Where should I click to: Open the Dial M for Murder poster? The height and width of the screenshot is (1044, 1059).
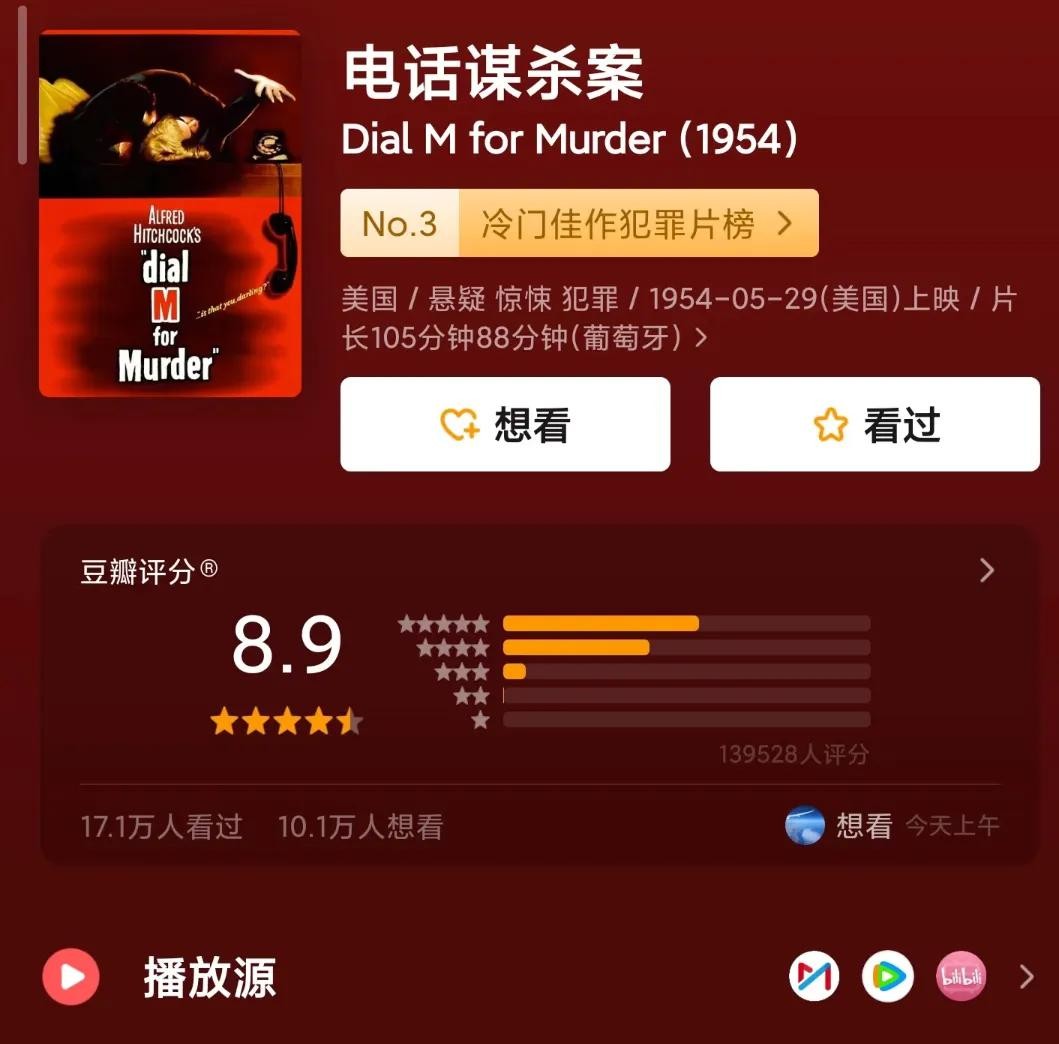(170, 214)
